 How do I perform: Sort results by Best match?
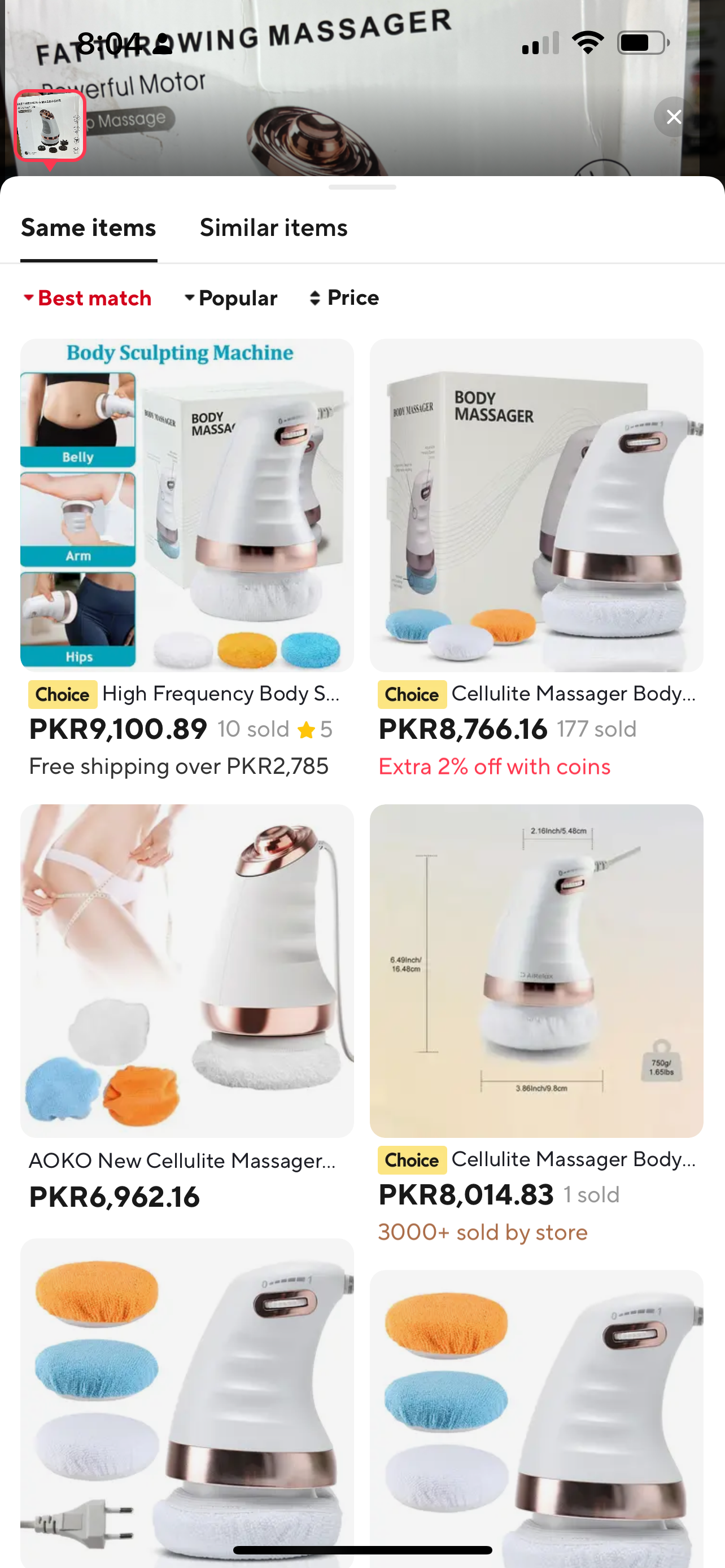point(88,298)
